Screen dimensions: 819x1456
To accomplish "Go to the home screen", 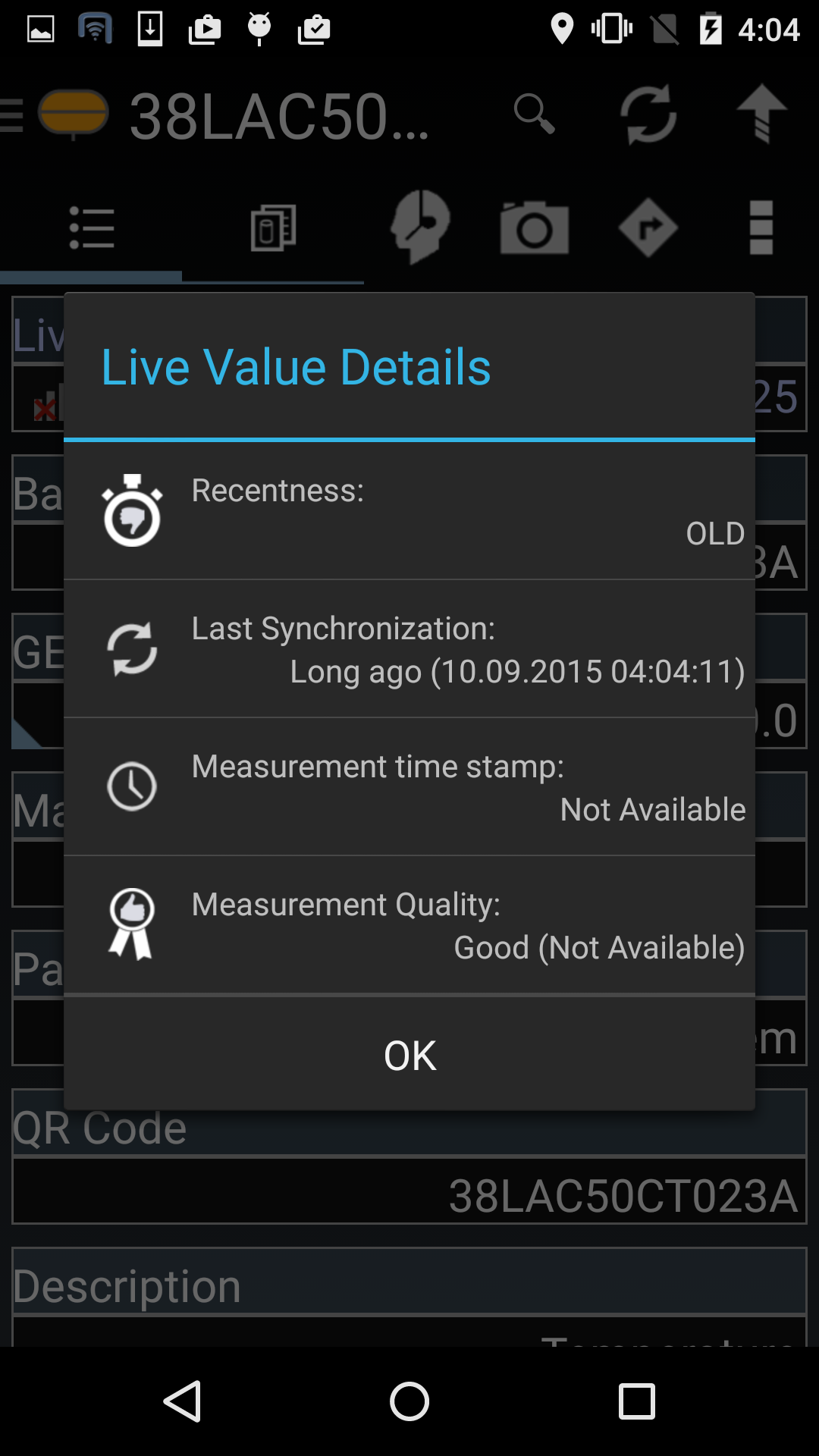I will click(409, 1401).
